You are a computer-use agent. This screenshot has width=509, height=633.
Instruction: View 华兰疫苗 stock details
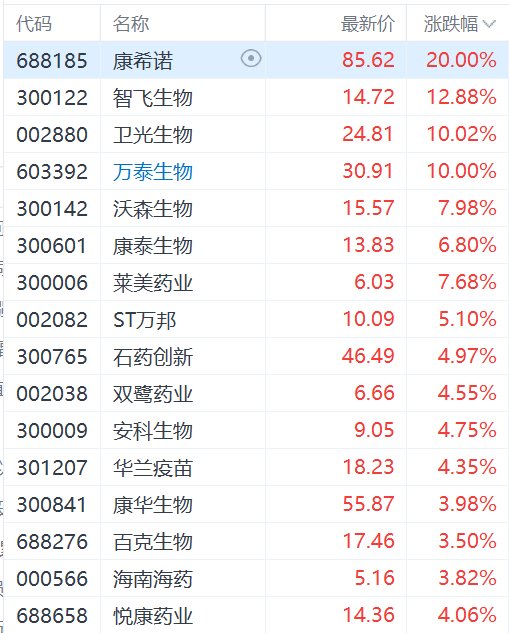tap(256, 467)
